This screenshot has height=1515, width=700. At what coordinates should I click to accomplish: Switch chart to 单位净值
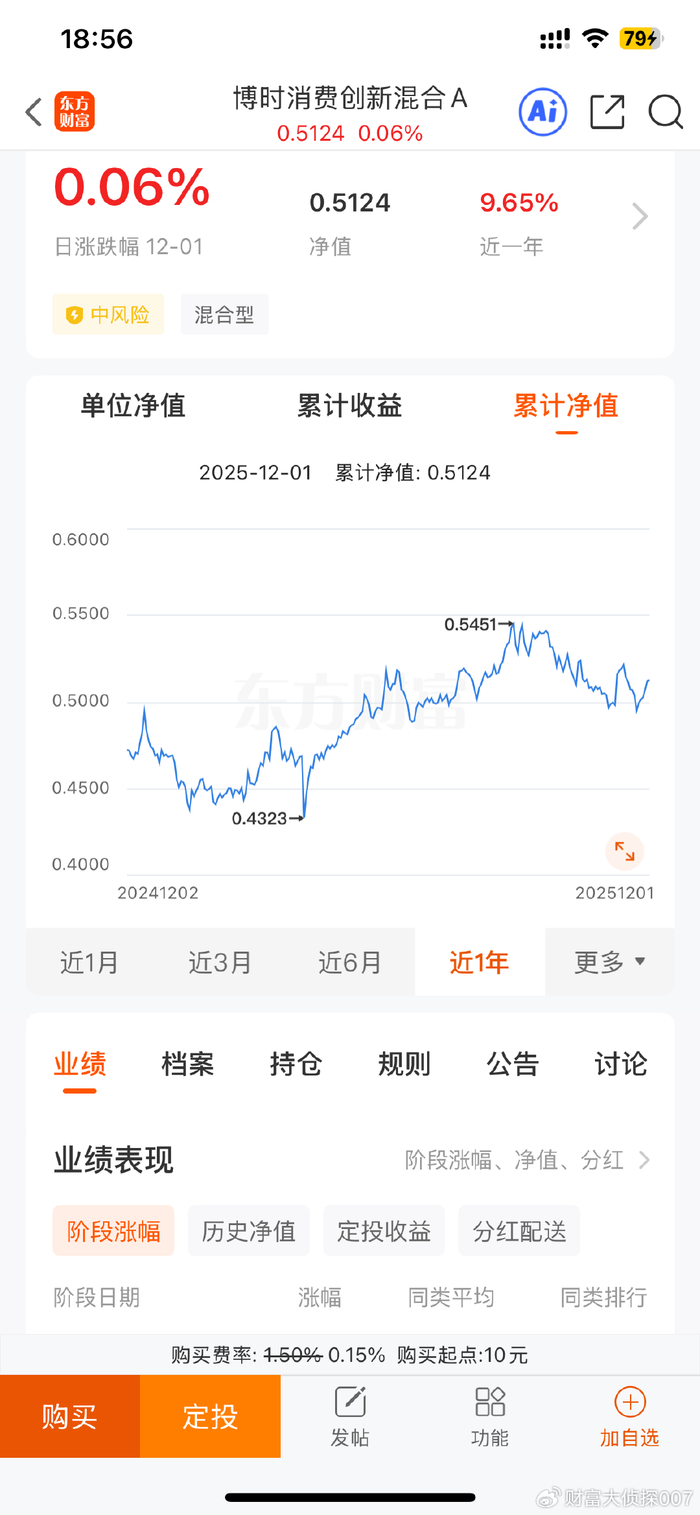(x=133, y=406)
